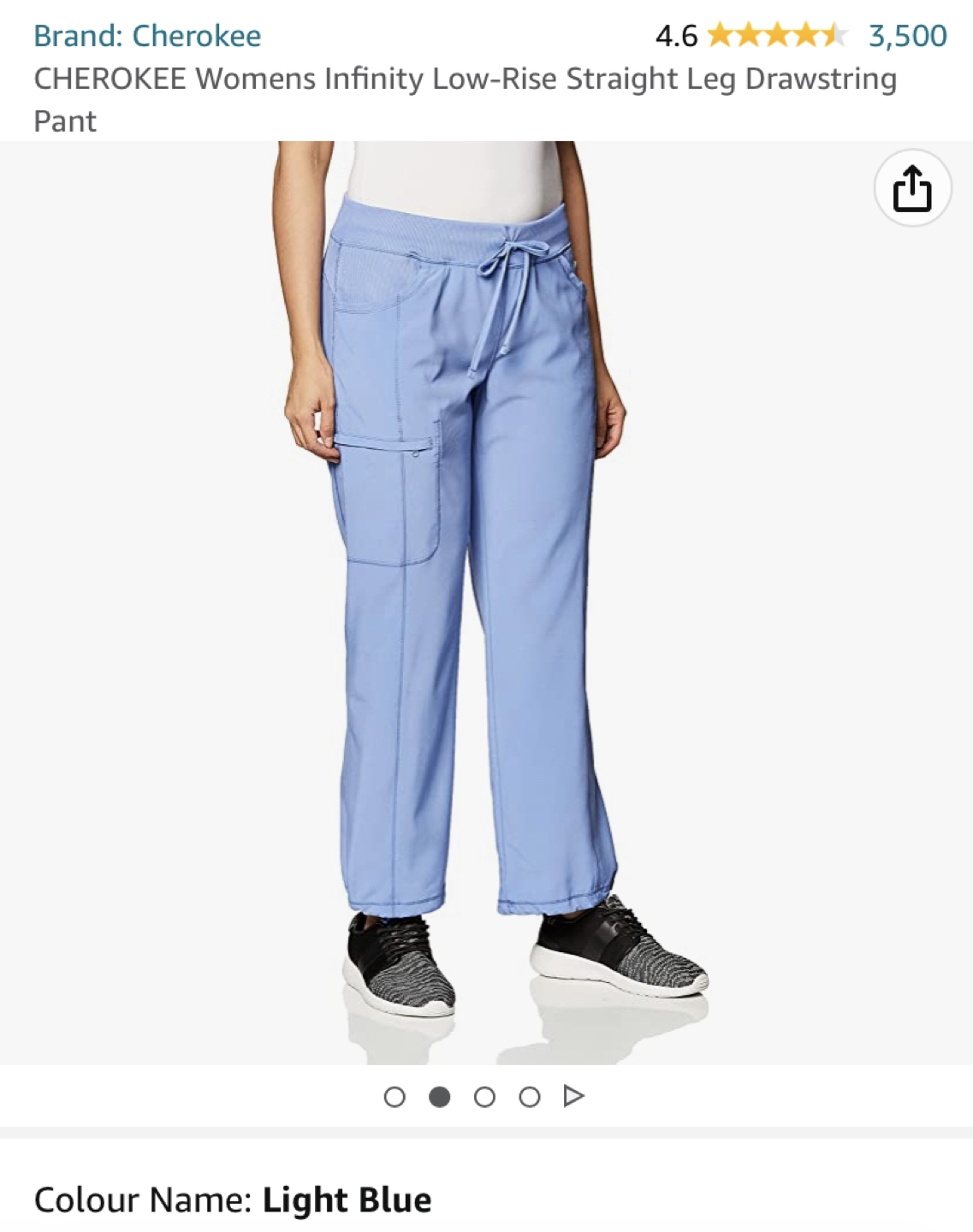This screenshot has height=1232, width=973.
Task: Open the product video play indicator
Action: click(574, 1096)
